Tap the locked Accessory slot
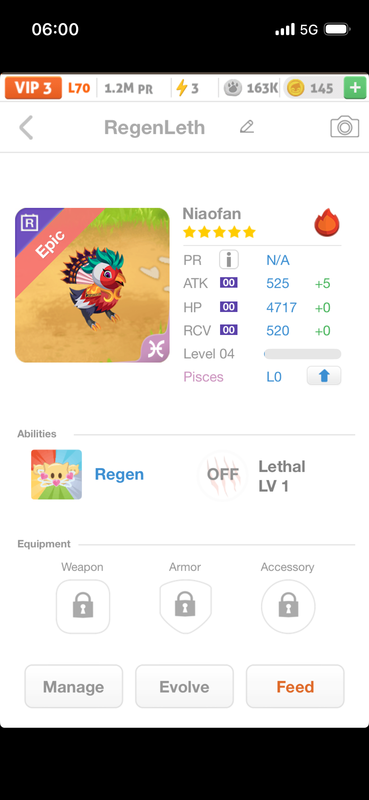 pyautogui.click(x=288, y=607)
